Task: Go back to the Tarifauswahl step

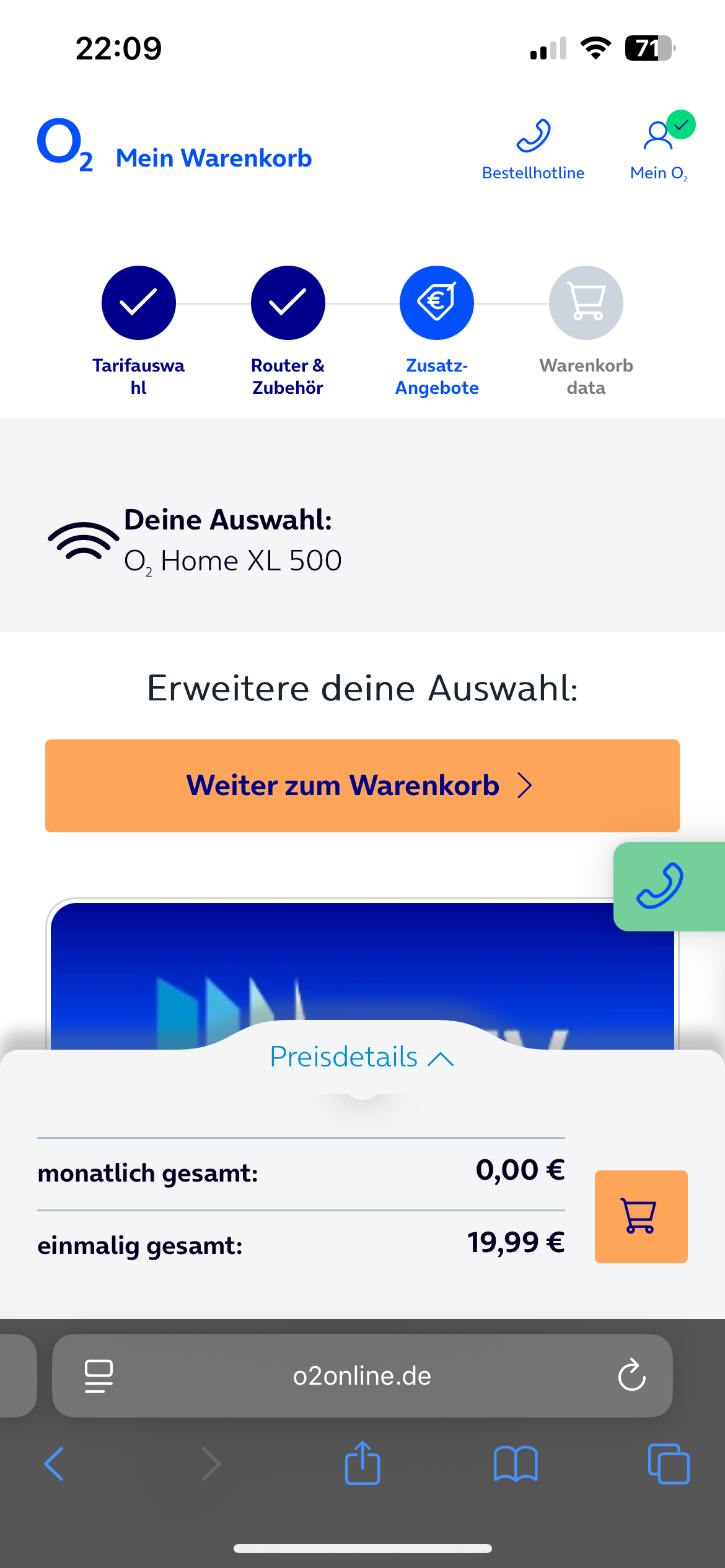Action: tap(138, 303)
